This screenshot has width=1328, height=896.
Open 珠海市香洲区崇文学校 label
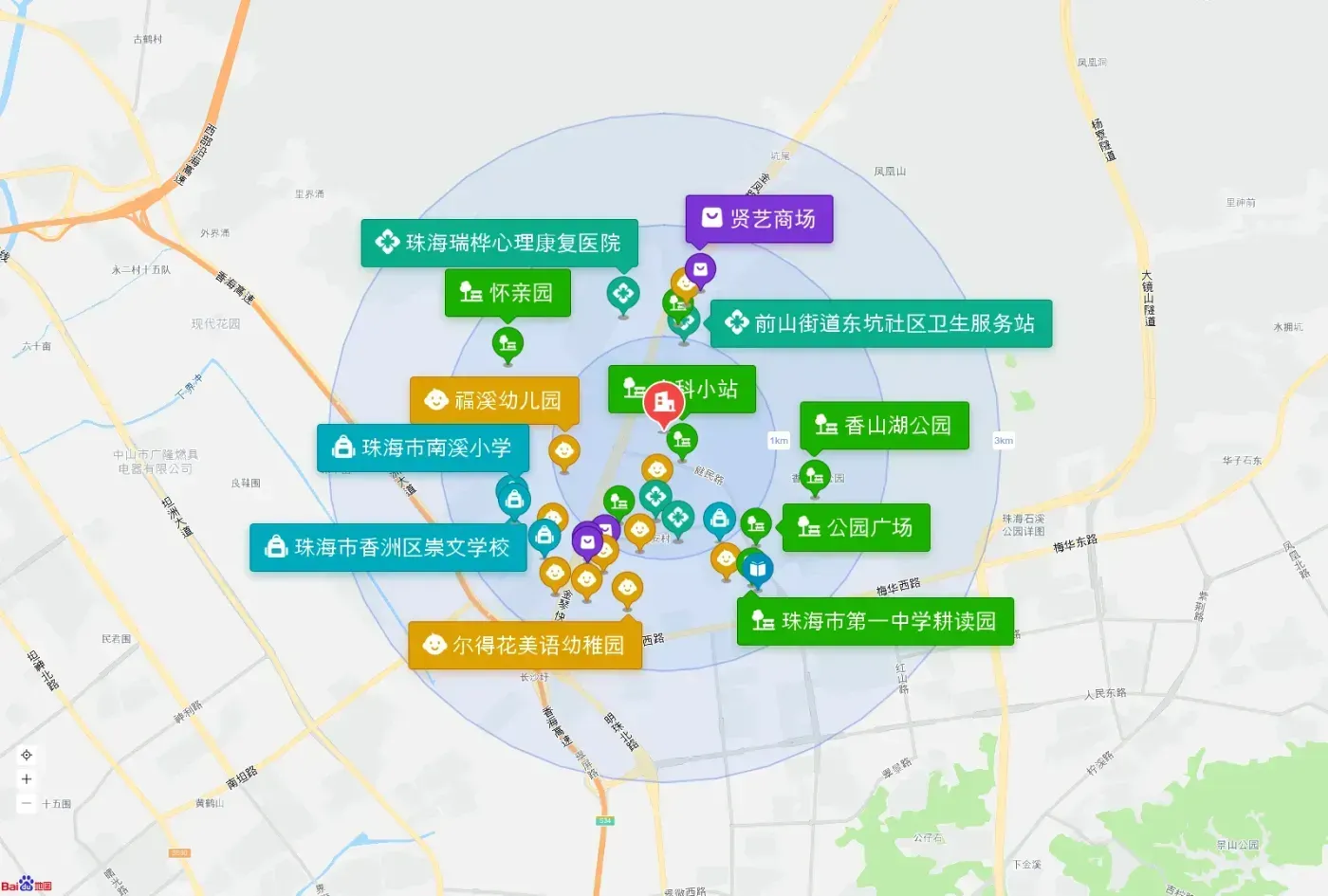pyautogui.click(x=388, y=547)
